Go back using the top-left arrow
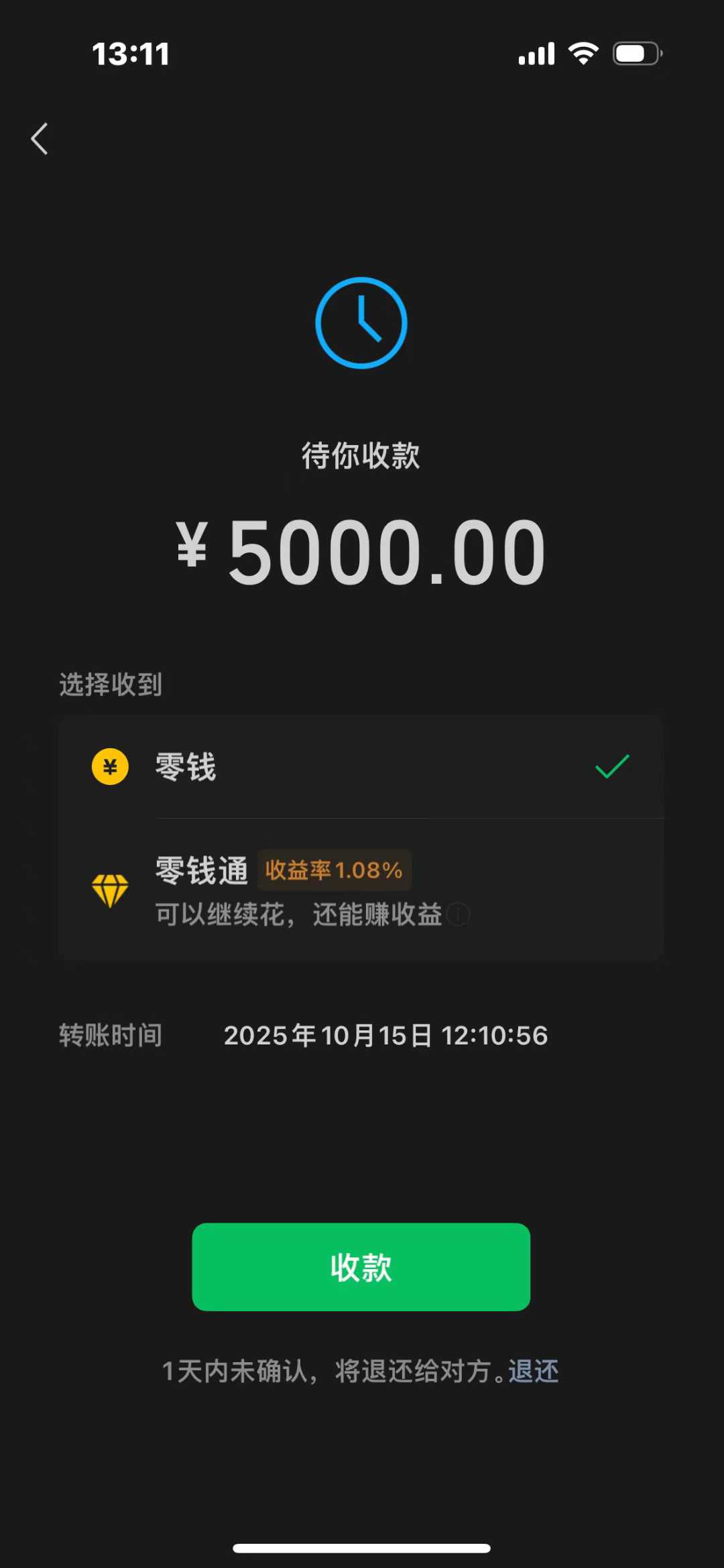This screenshot has height=1568, width=724. pyautogui.click(x=40, y=139)
